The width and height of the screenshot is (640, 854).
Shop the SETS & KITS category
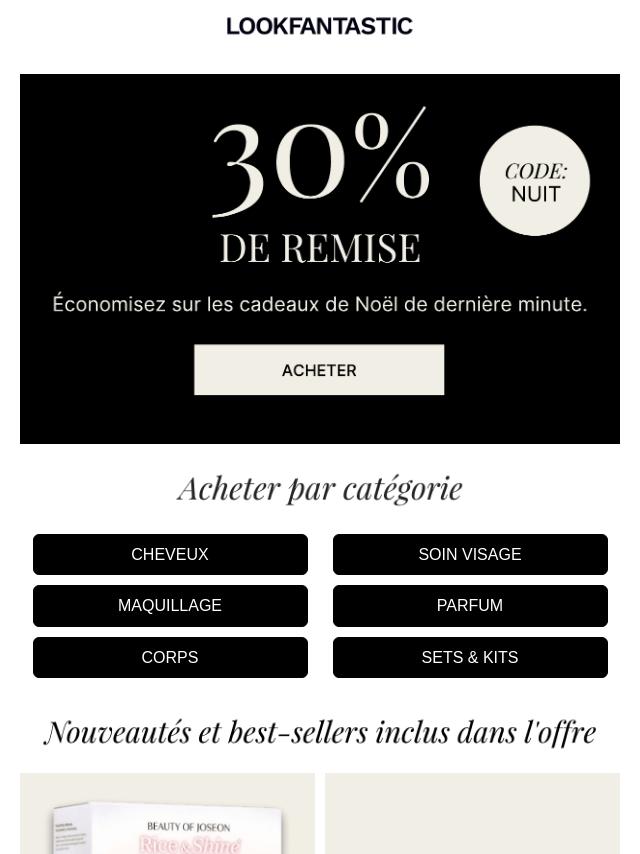470,658
